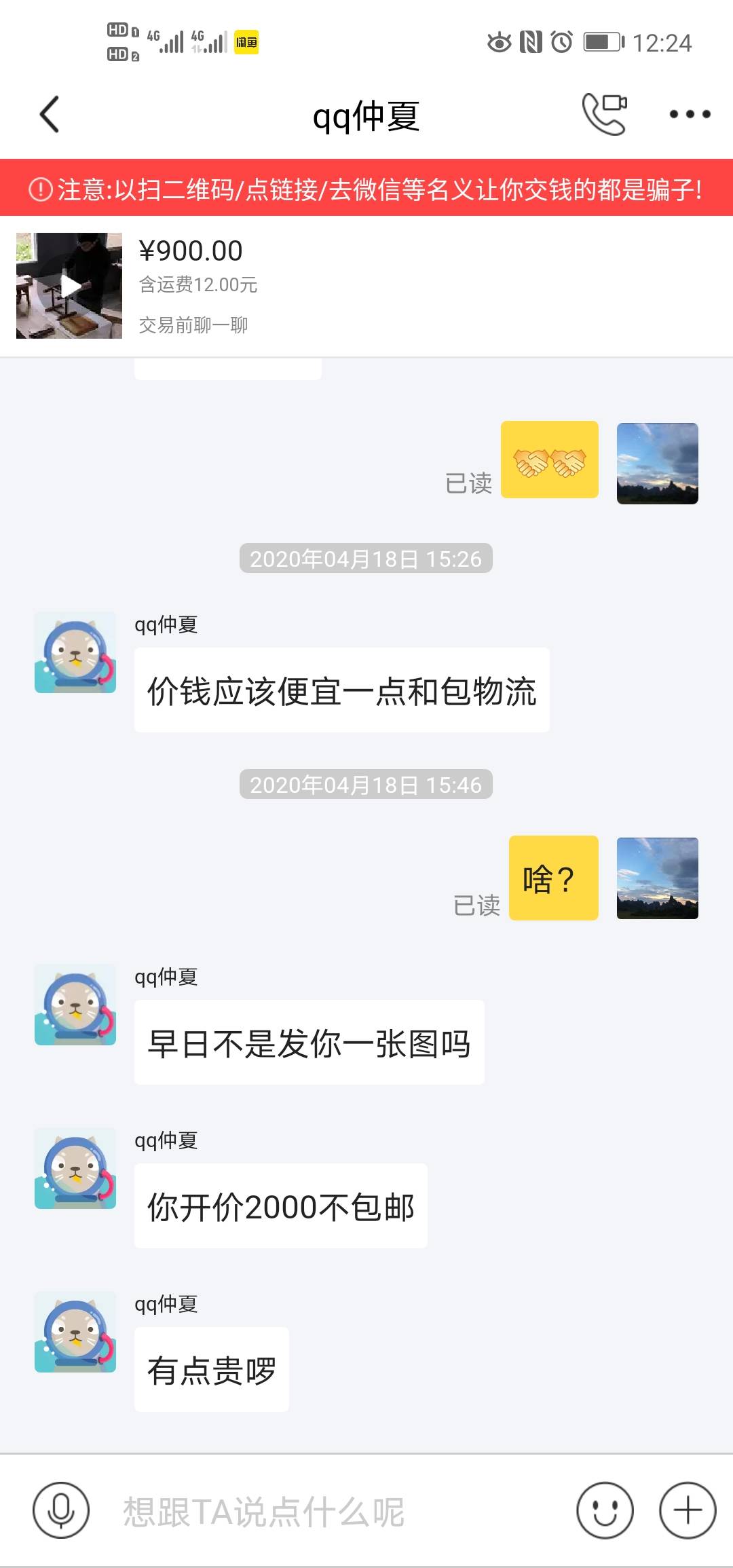The width and height of the screenshot is (733, 1568).
Task: Open the emoji smiley picker
Action: pos(605,1510)
